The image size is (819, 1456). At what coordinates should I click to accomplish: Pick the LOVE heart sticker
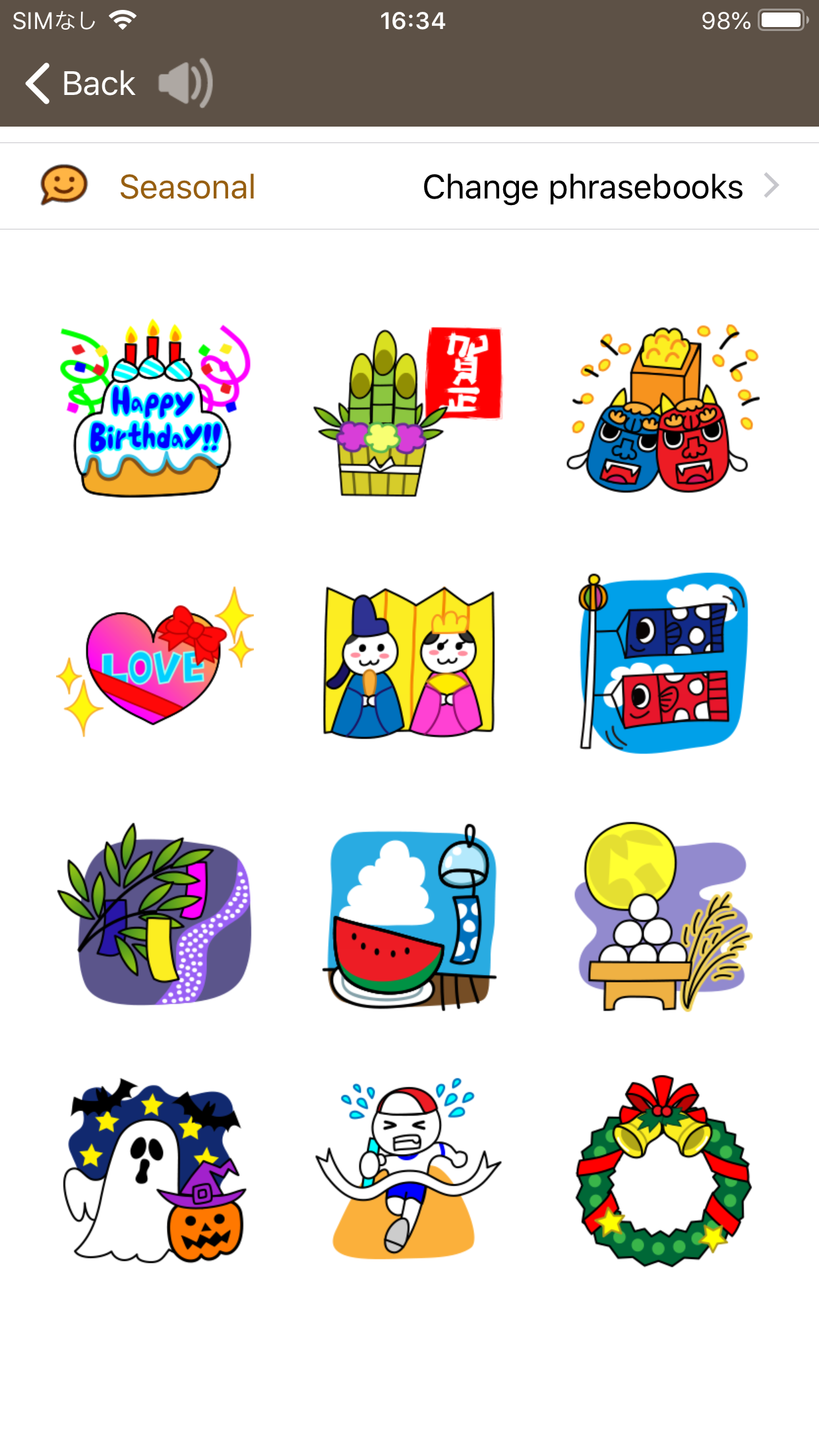tap(156, 661)
